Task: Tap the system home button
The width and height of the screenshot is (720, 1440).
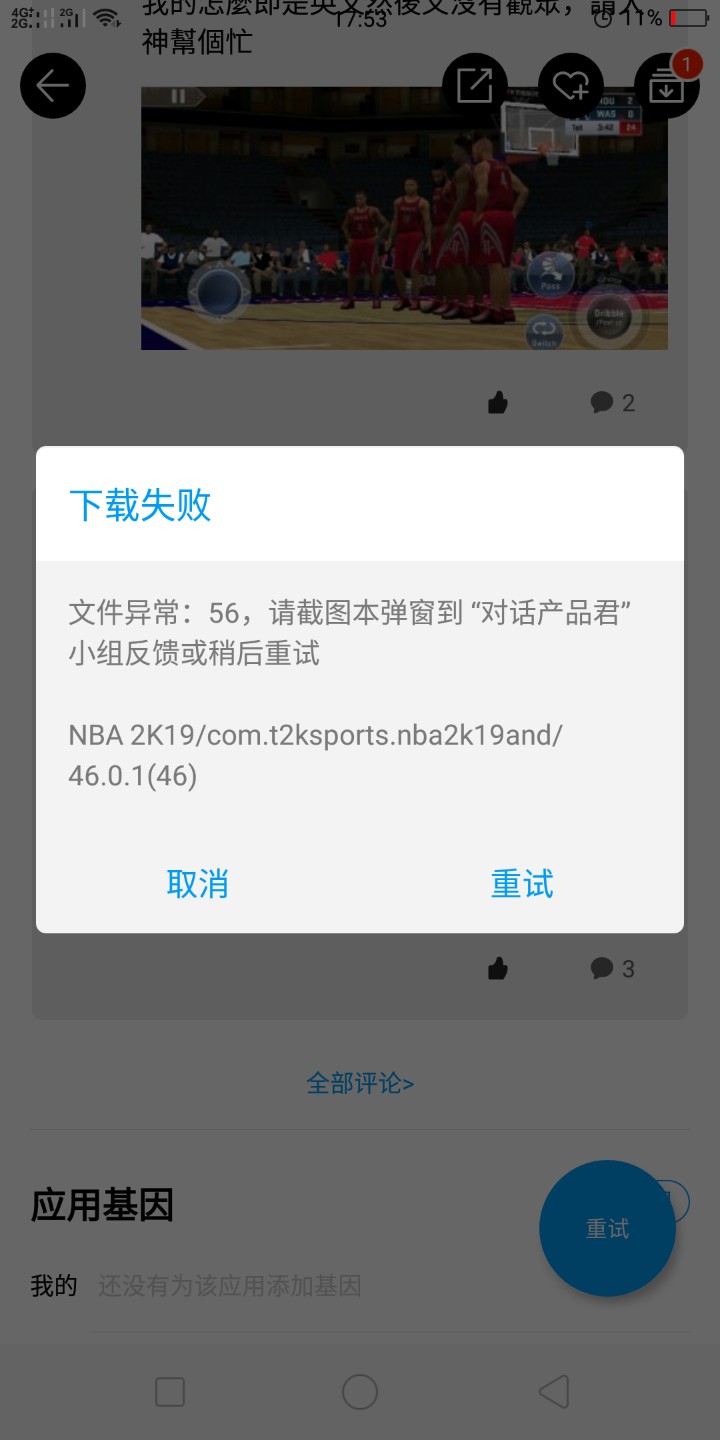Action: tap(360, 1391)
